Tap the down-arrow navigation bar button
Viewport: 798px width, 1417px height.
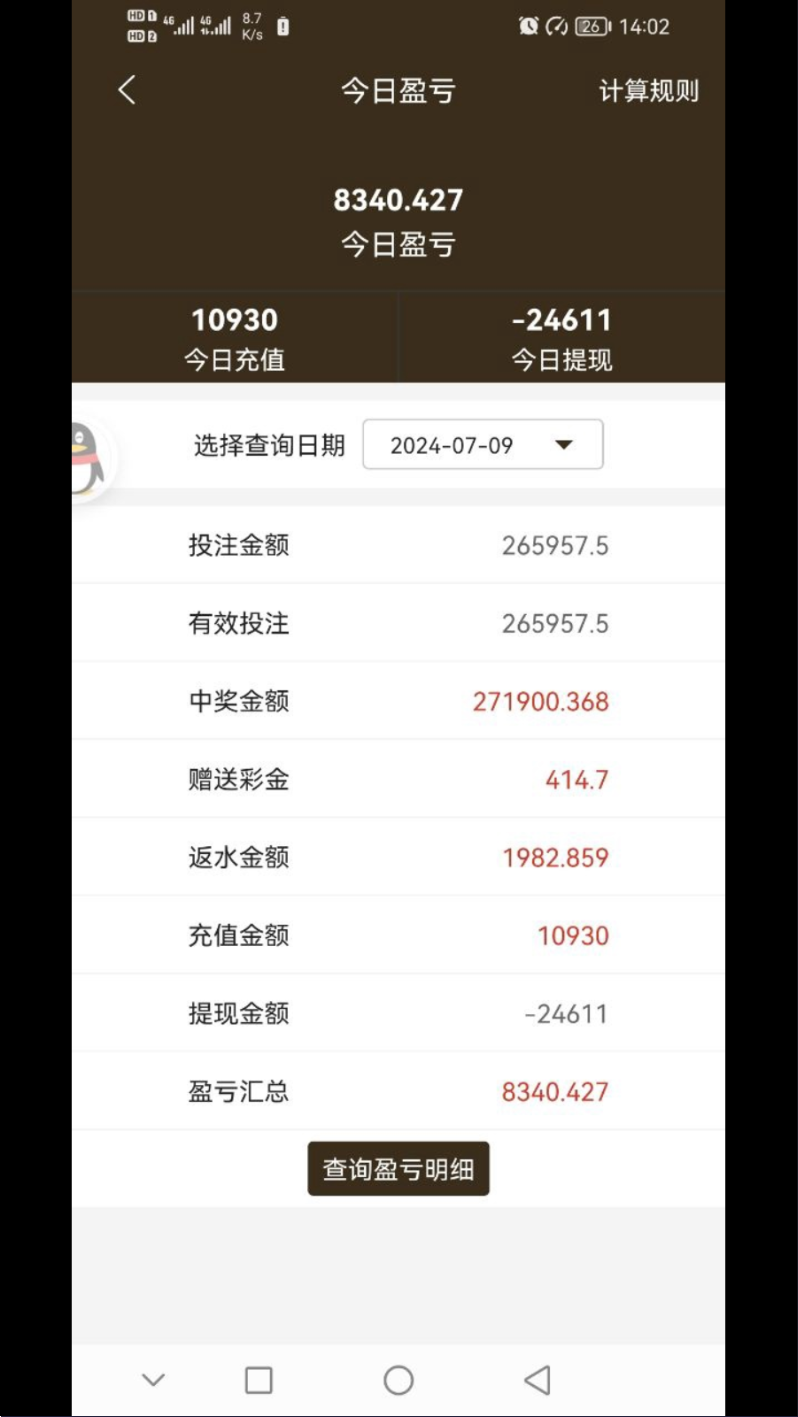(x=153, y=1381)
